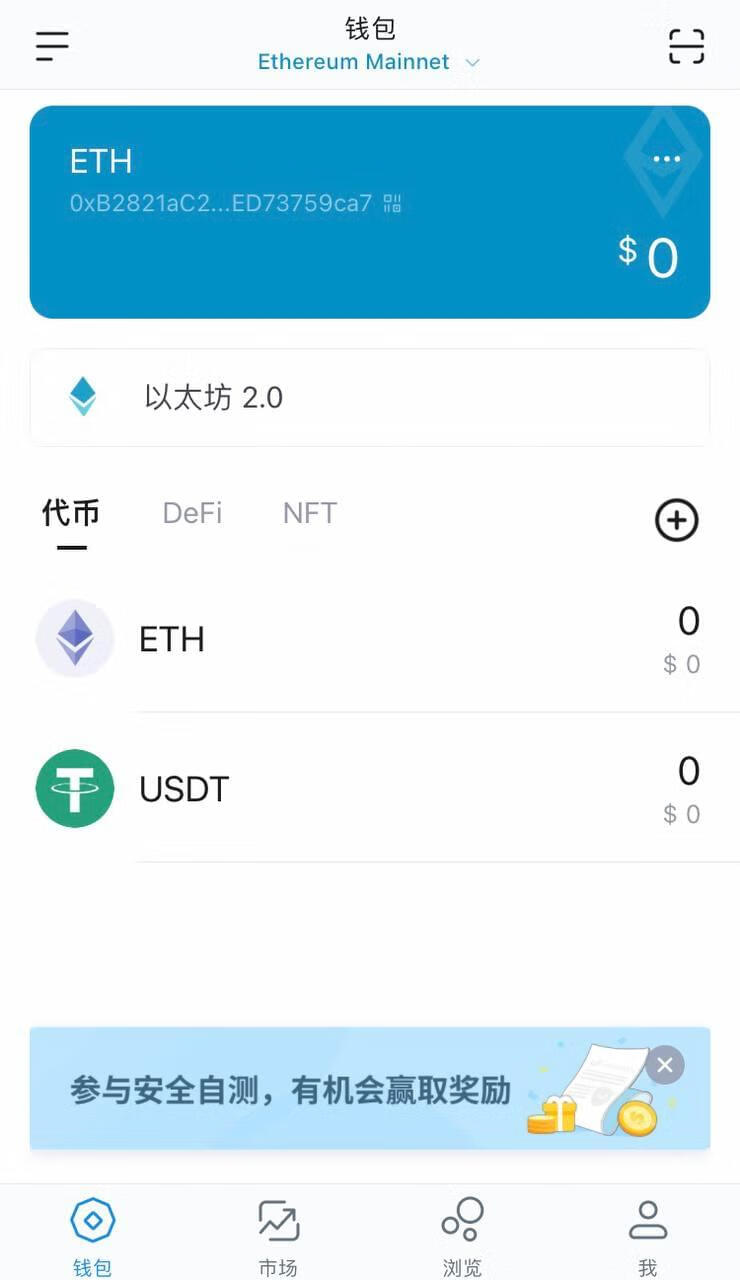Open the QR code scanner
740x1280 pixels.
click(x=686, y=46)
